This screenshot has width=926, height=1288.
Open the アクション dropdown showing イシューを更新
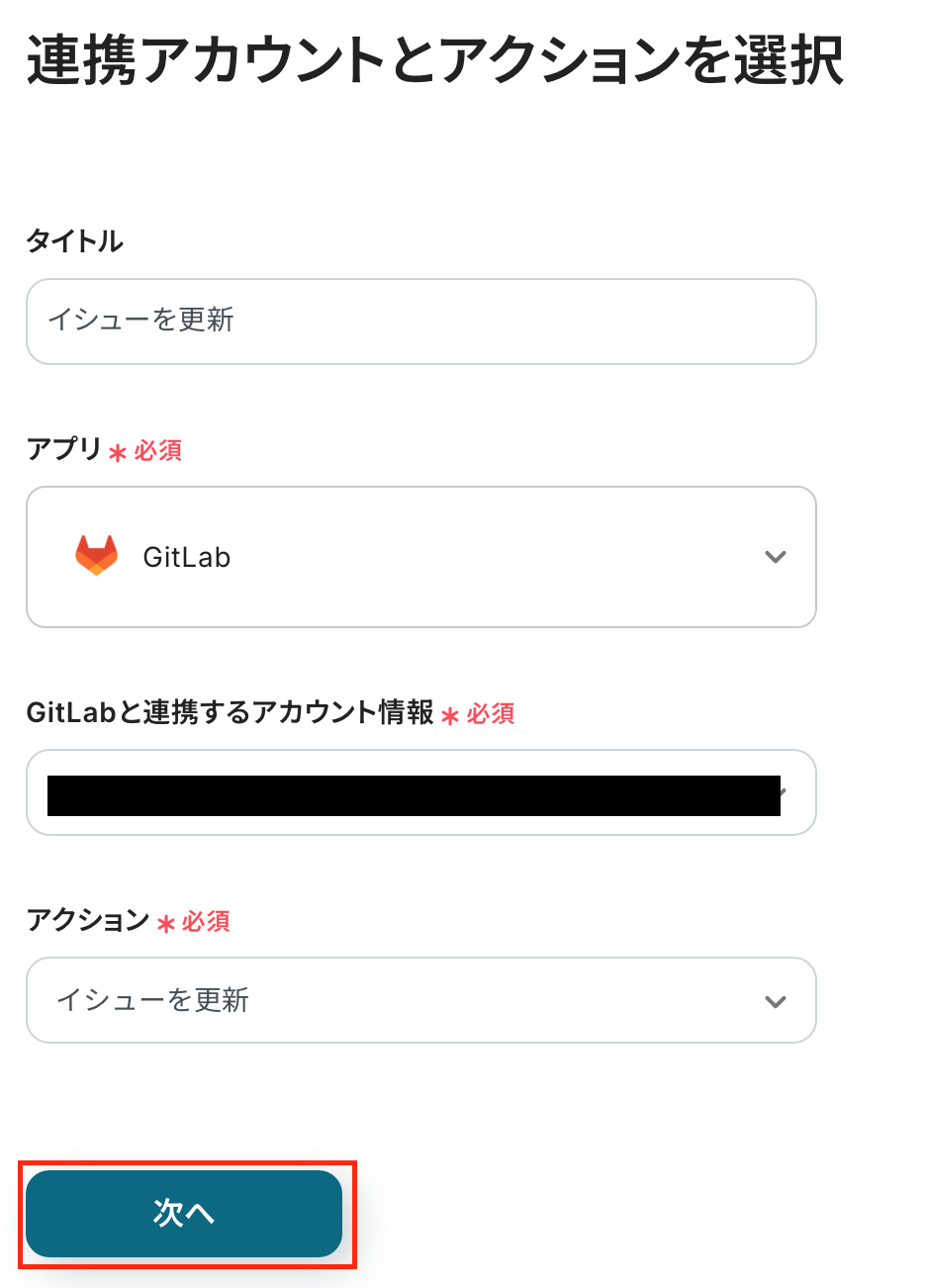click(x=420, y=1000)
